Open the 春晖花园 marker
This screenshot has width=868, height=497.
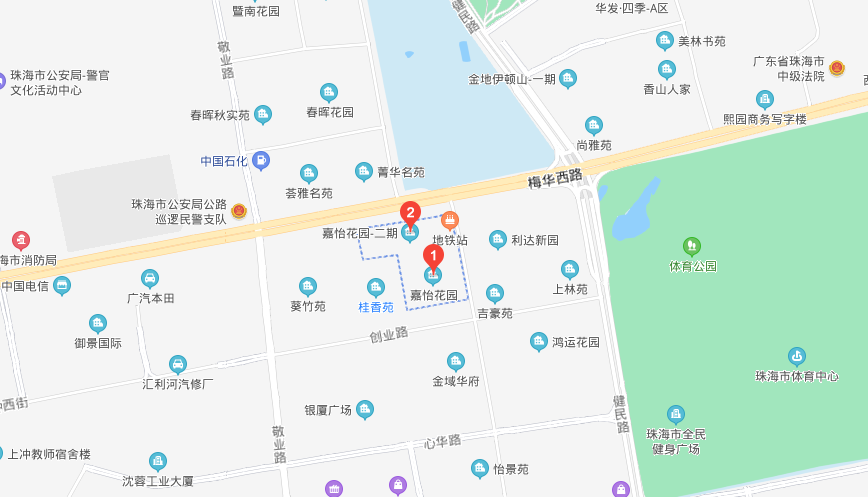329,92
